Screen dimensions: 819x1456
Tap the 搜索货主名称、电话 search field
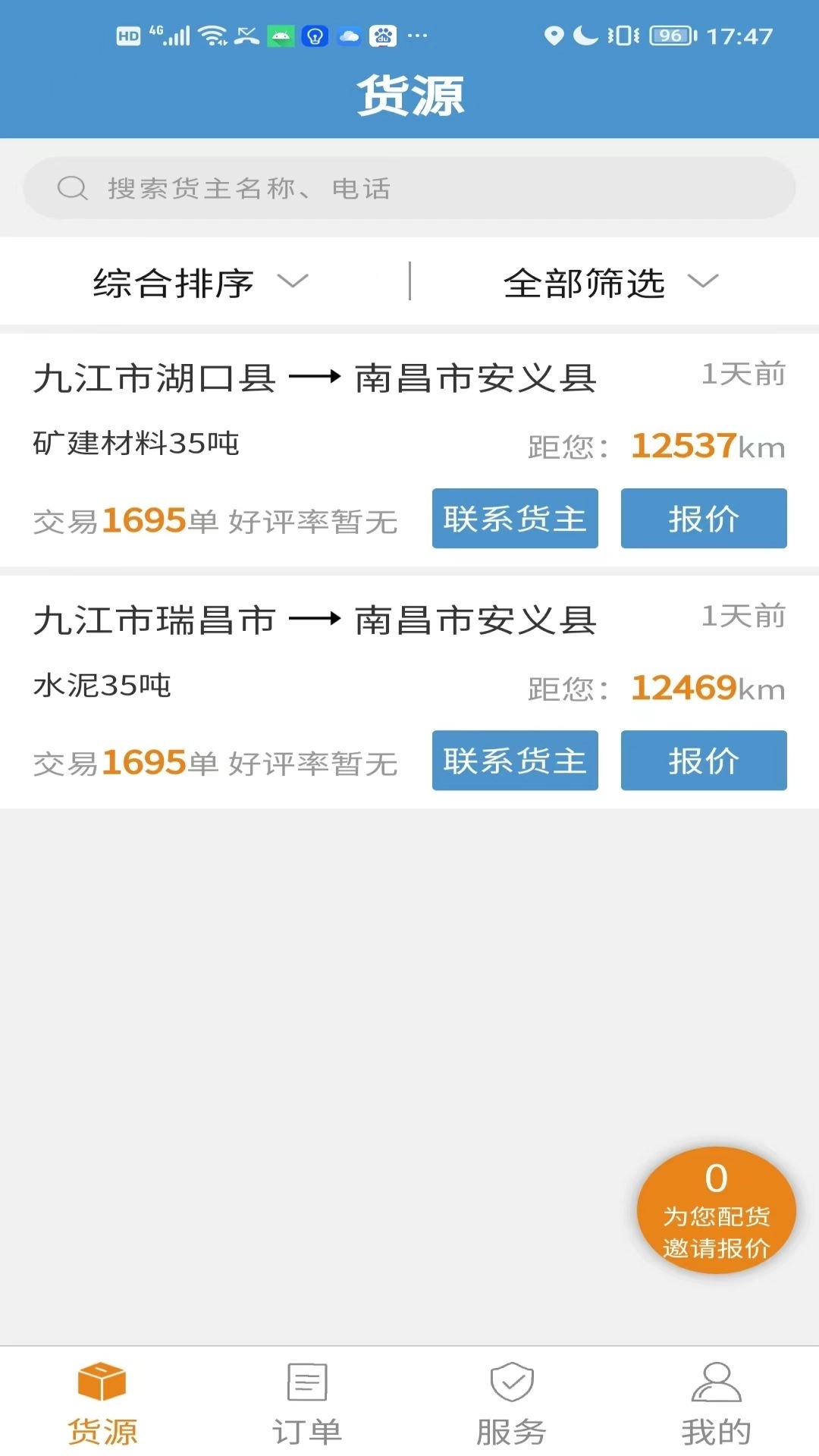coord(409,187)
